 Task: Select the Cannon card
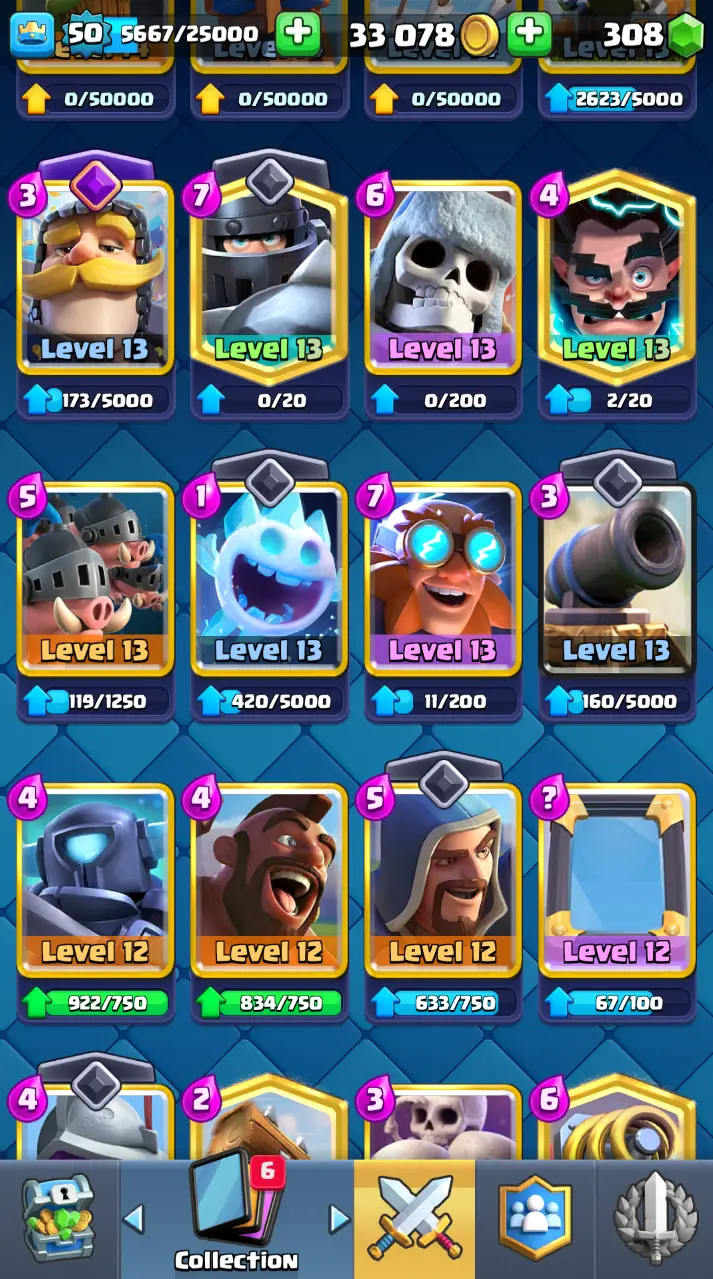click(x=616, y=580)
